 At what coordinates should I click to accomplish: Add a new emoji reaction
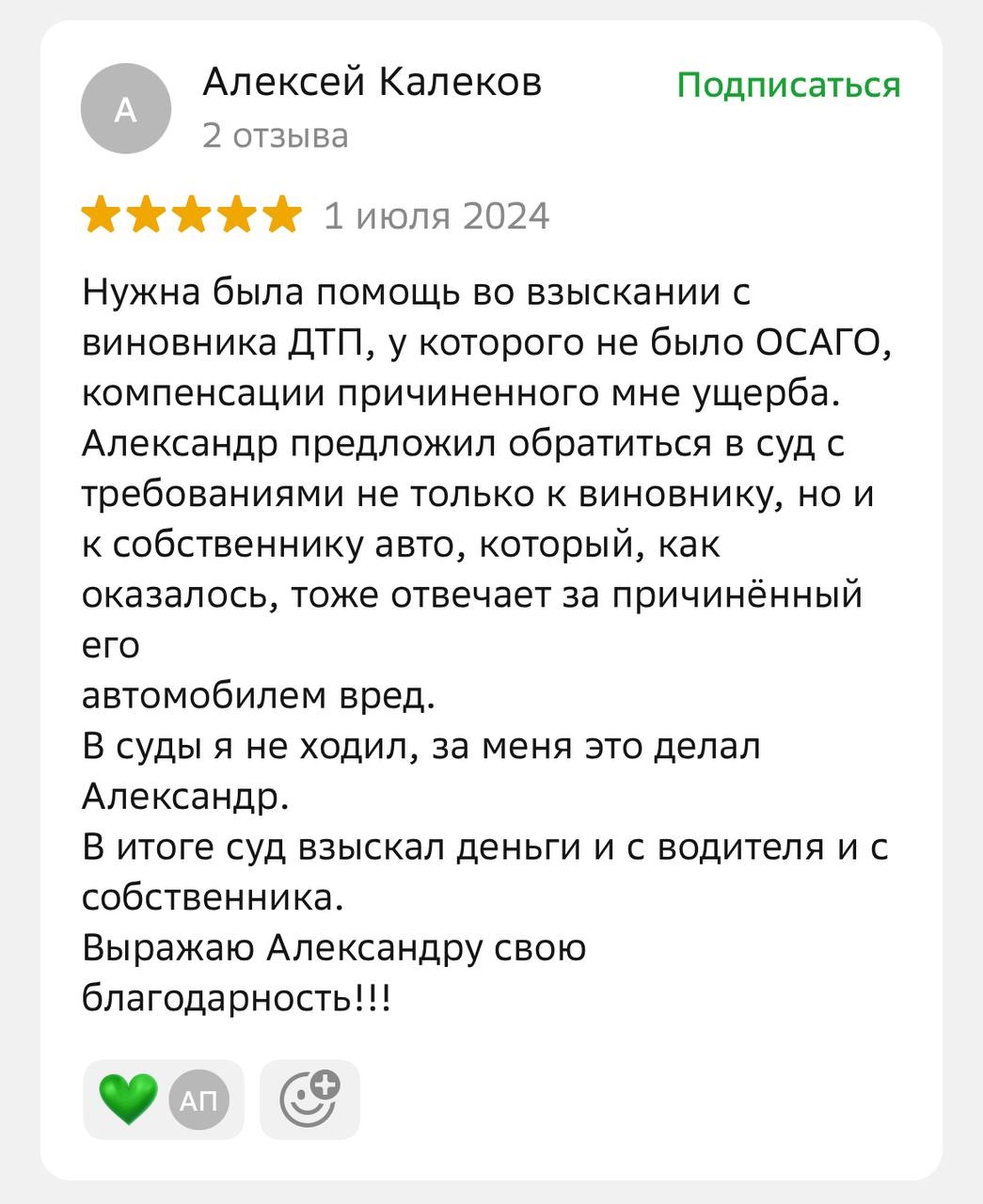click(x=309, y=1099)
